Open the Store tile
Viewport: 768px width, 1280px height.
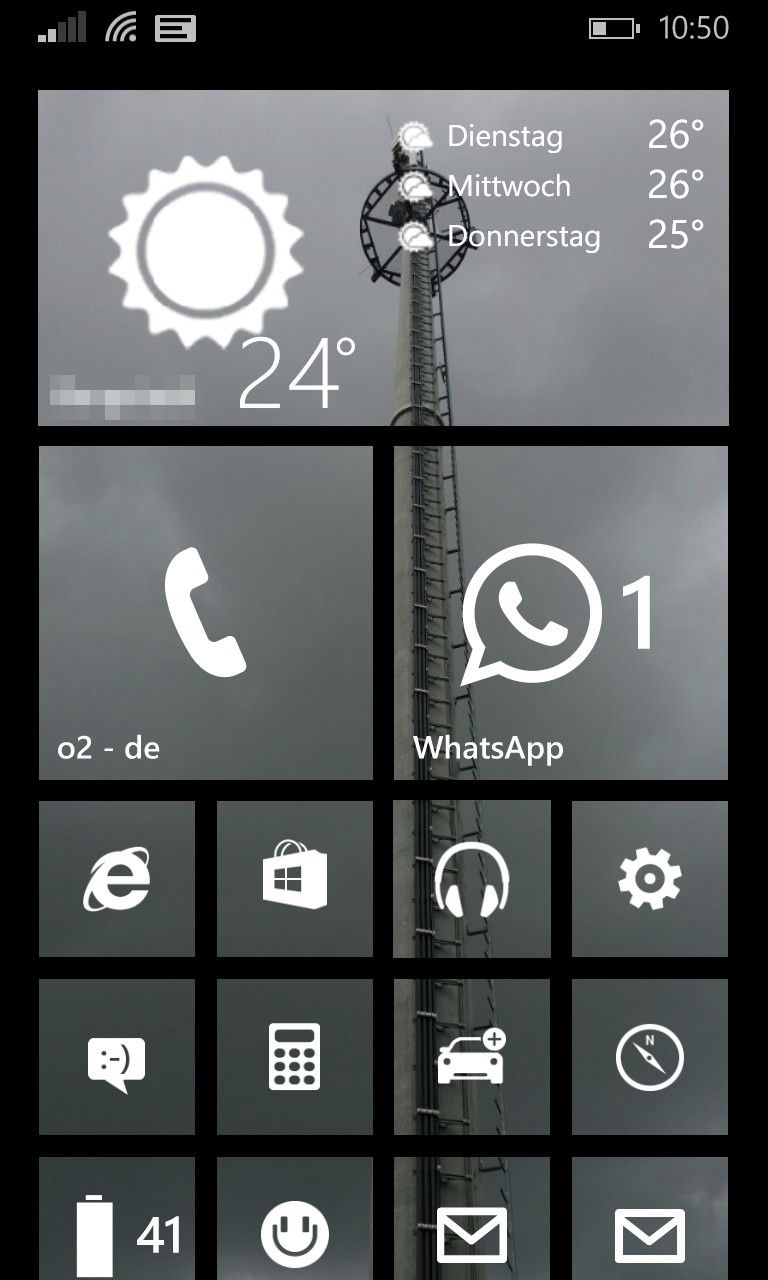click(x=294, y=879)
